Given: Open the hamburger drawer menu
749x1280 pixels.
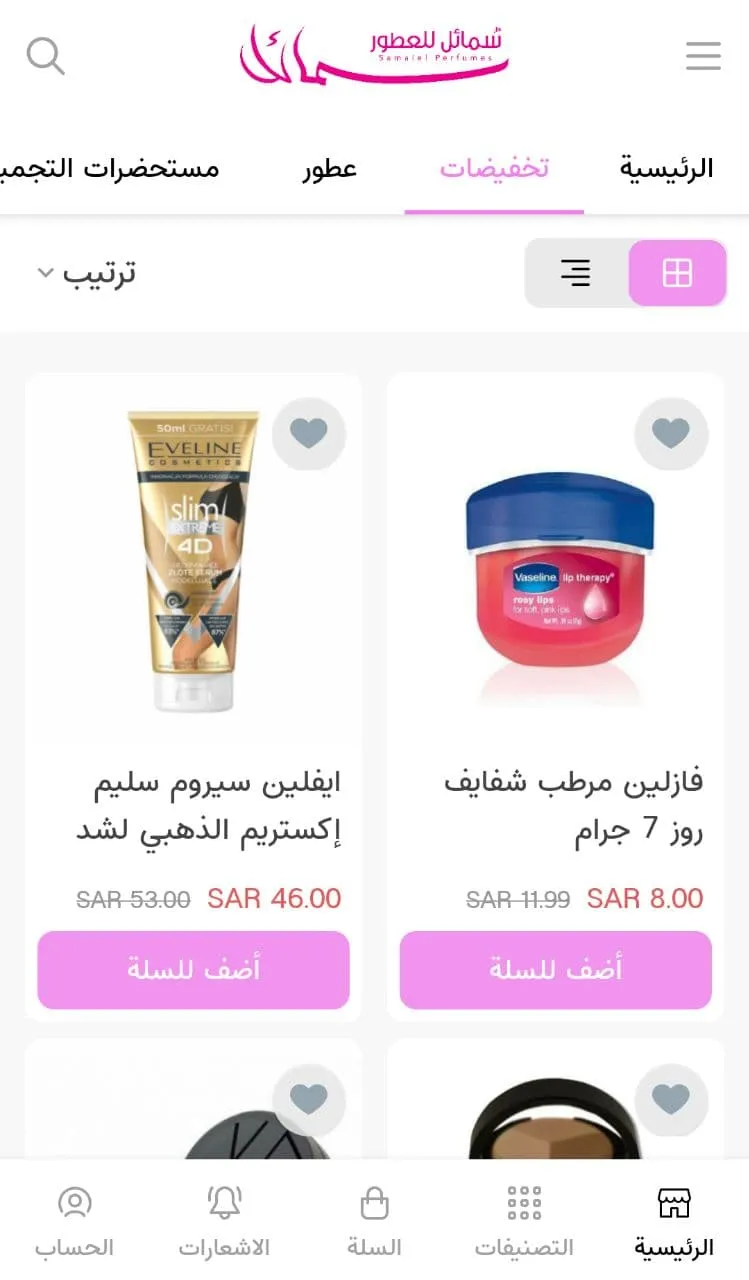Looking at the screenshot, I should pyautogui.click(x=703, y=56).
